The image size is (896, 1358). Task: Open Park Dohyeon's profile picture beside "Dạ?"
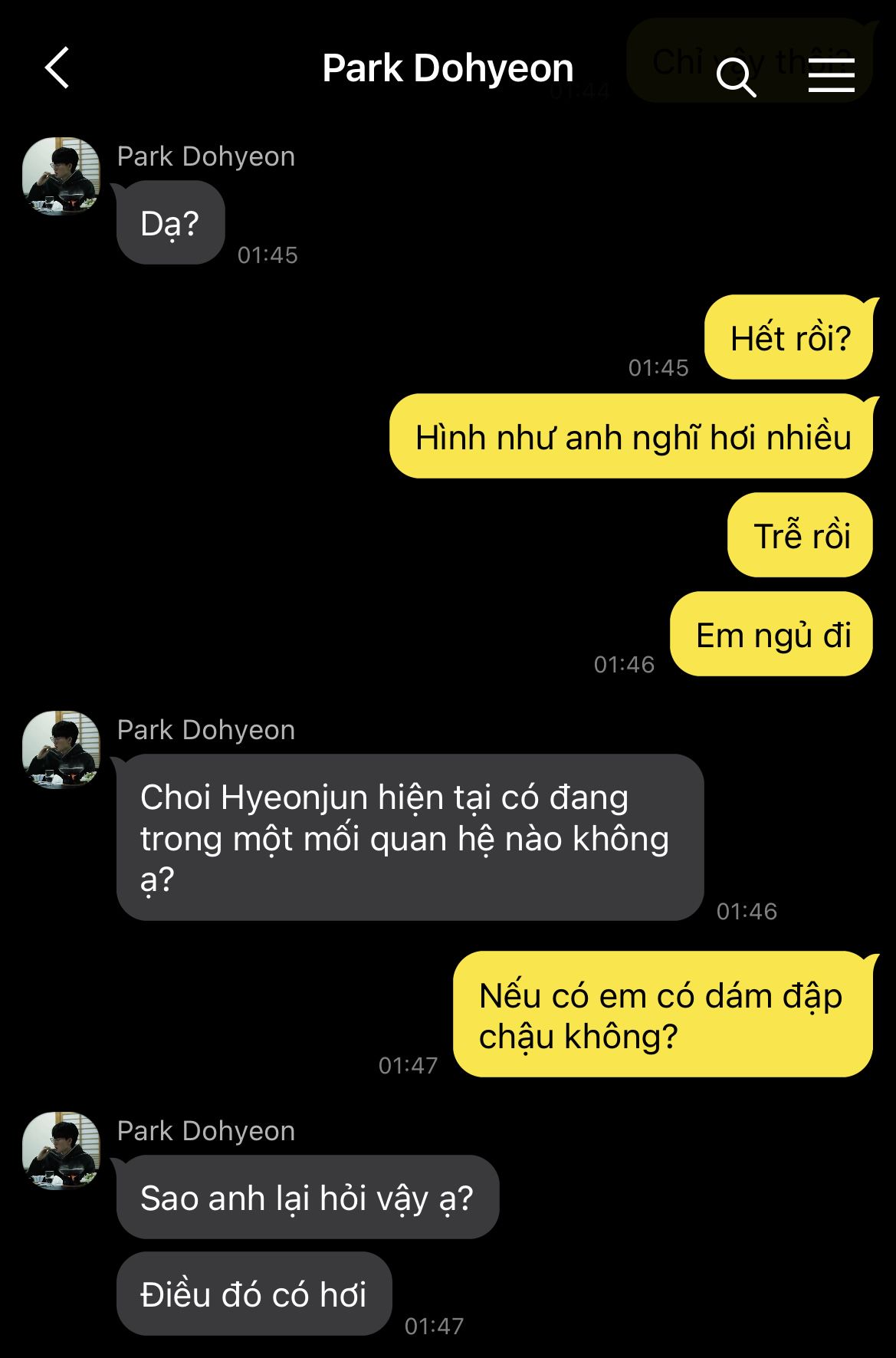[61, 176]
